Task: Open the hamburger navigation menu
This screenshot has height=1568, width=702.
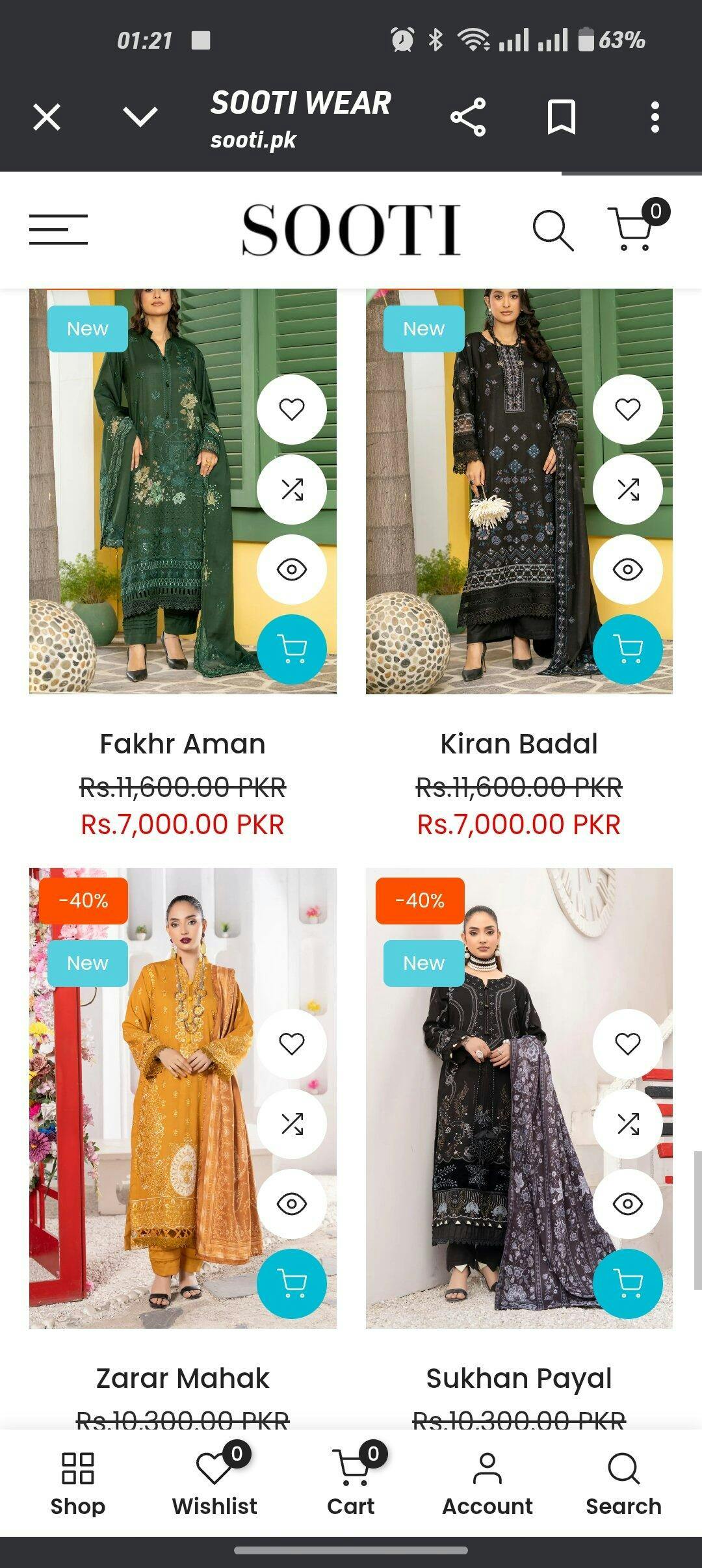Action: tap(58, 229)
